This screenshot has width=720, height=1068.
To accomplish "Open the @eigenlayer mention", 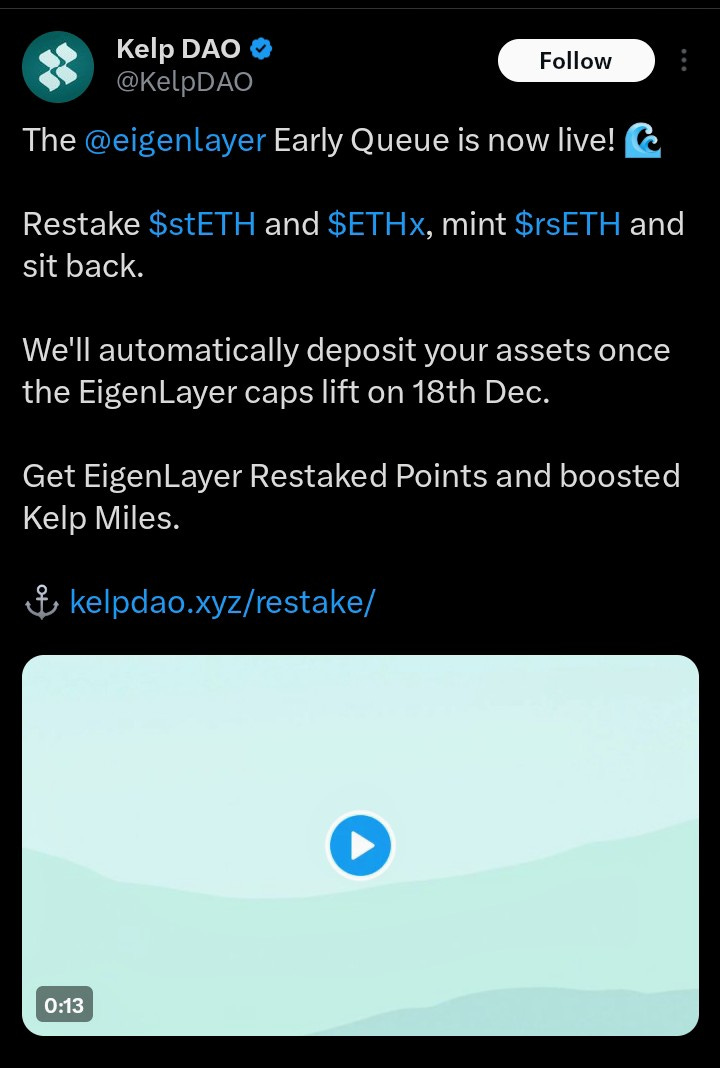I will (x=175, y=141).
